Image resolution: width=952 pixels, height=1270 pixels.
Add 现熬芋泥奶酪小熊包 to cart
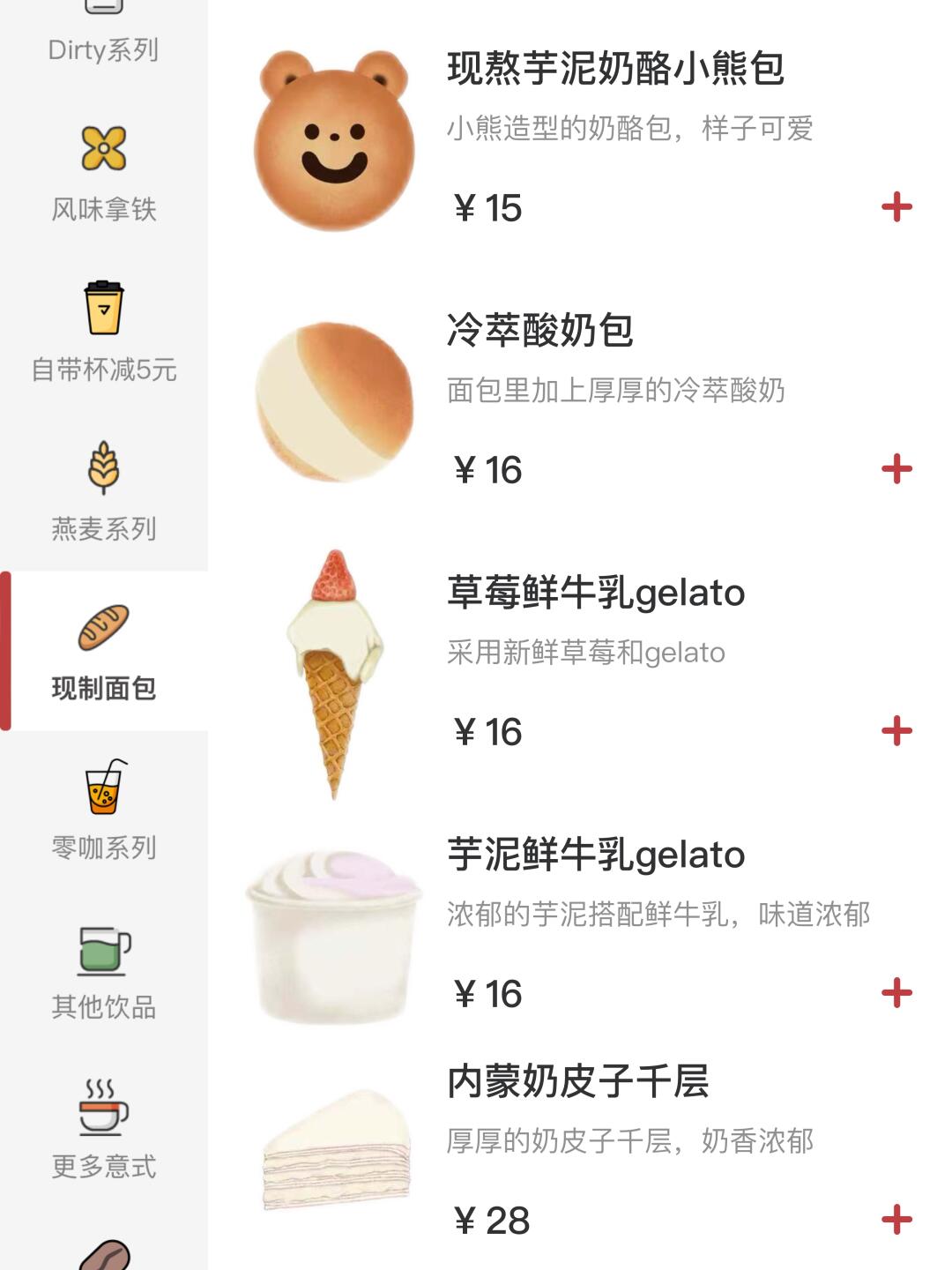point(896,207)
